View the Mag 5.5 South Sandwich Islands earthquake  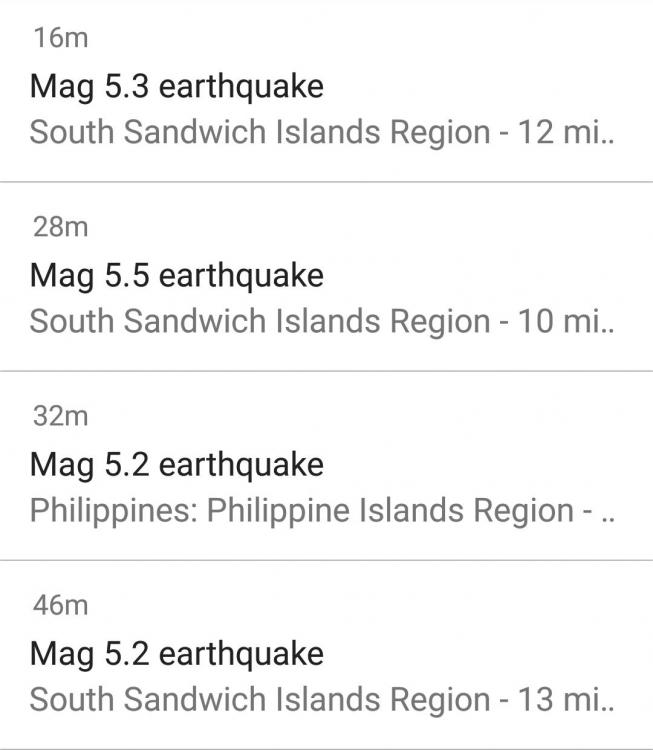tap(177, 276)
